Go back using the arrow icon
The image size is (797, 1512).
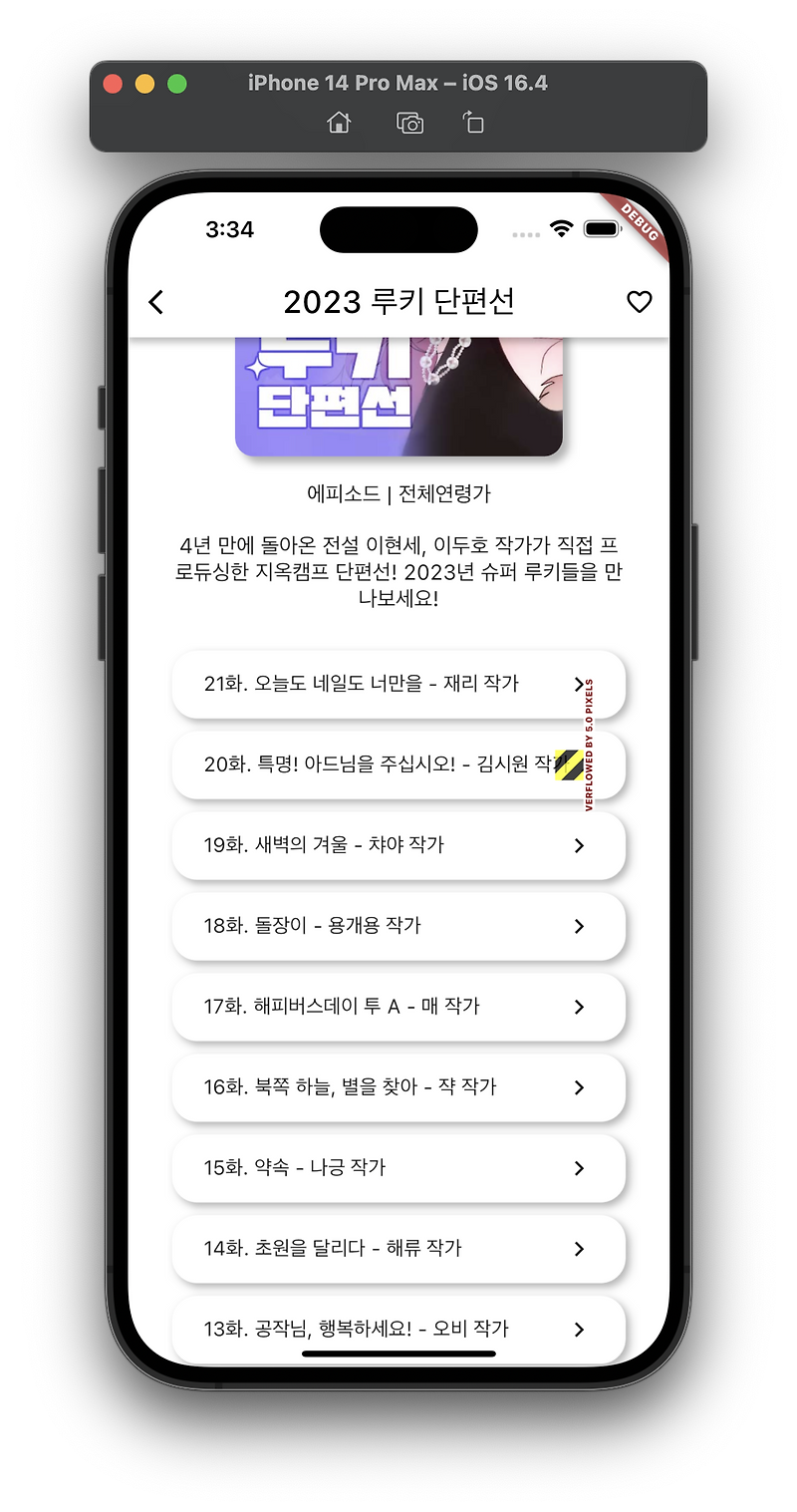tap(155, 302)
